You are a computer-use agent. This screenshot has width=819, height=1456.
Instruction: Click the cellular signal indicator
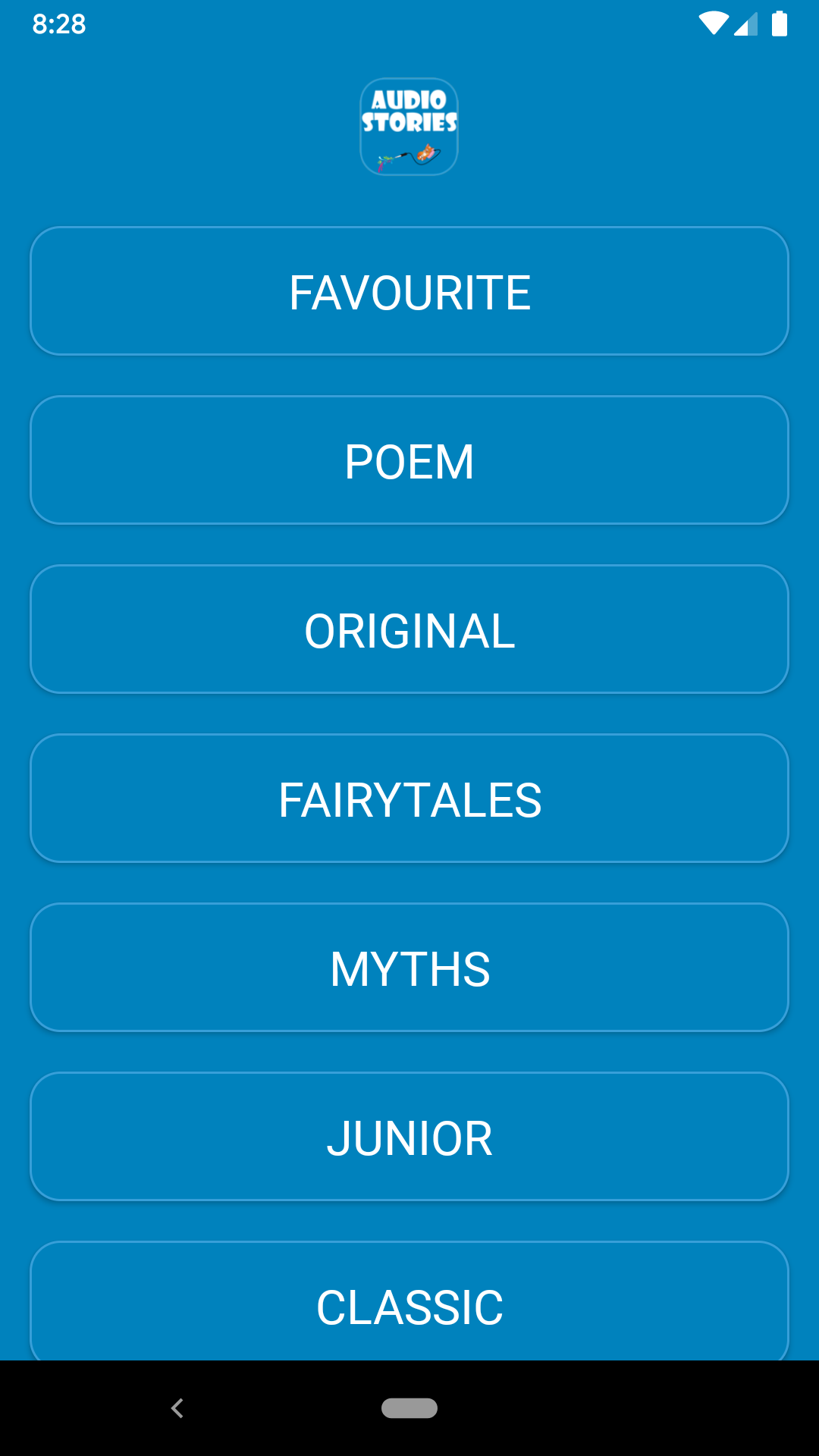tap(745, 24)
